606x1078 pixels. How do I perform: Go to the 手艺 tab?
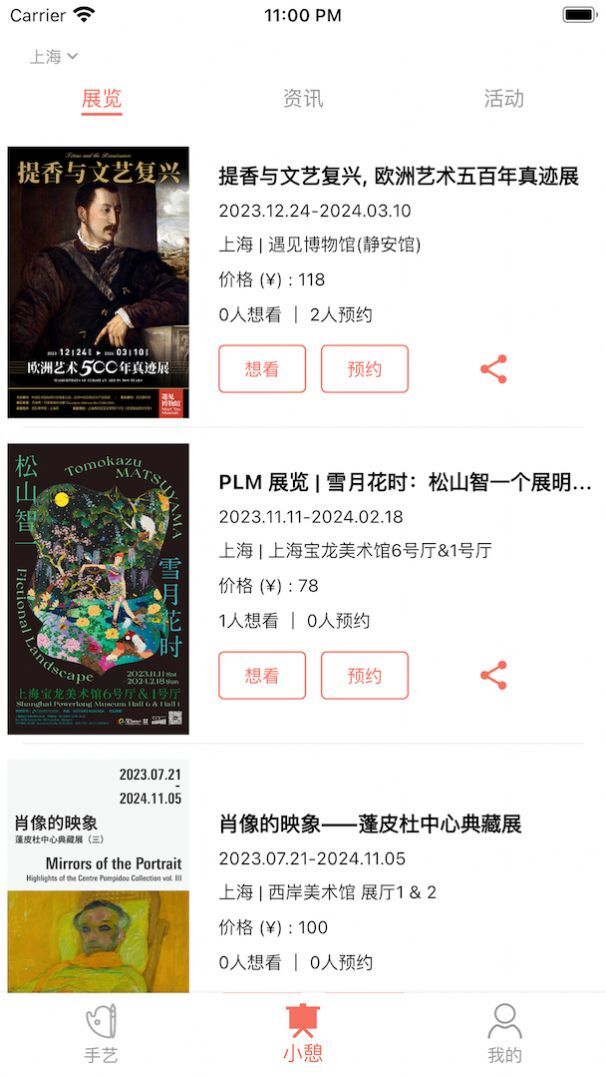[x=101, y=1034]
